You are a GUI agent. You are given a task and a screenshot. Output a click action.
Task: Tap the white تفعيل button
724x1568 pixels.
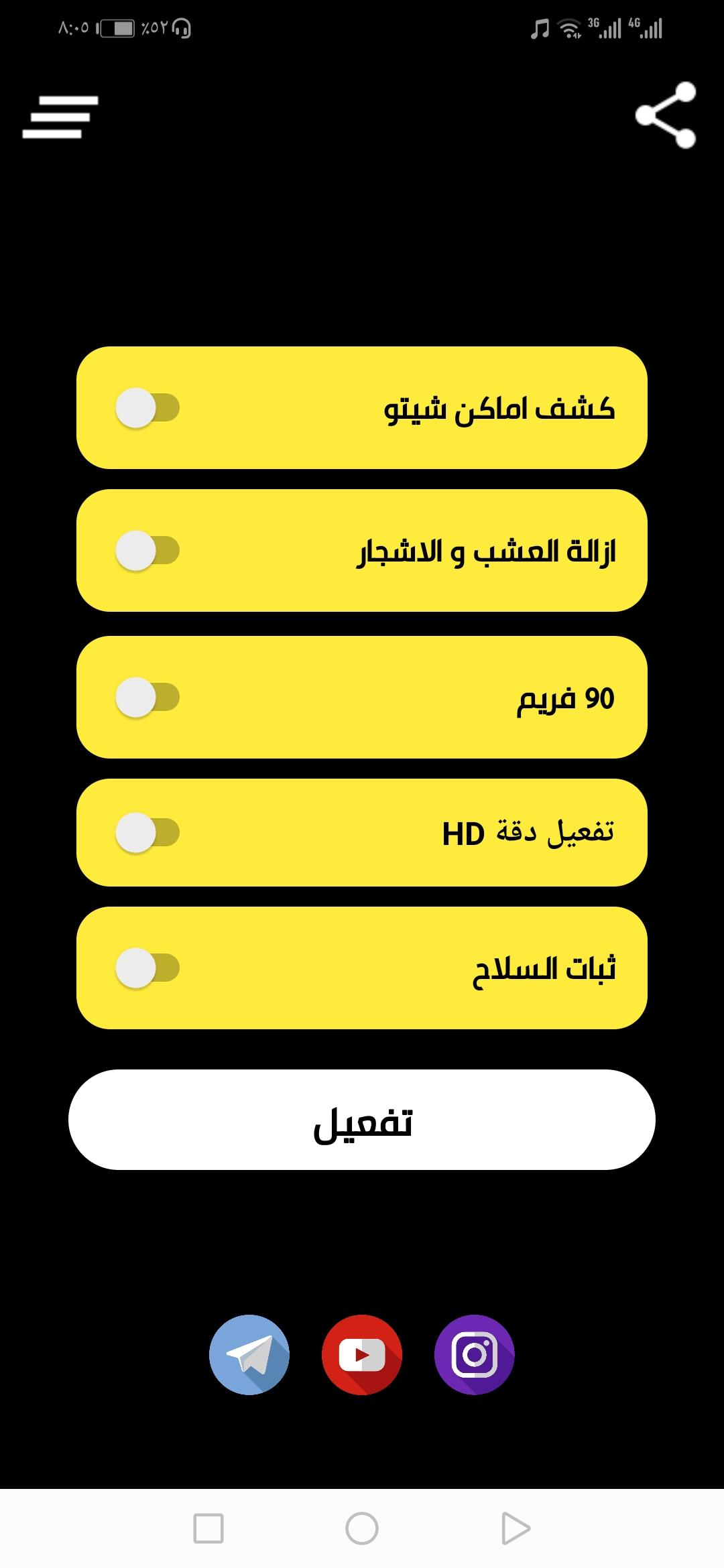[x=362, y=1120]
